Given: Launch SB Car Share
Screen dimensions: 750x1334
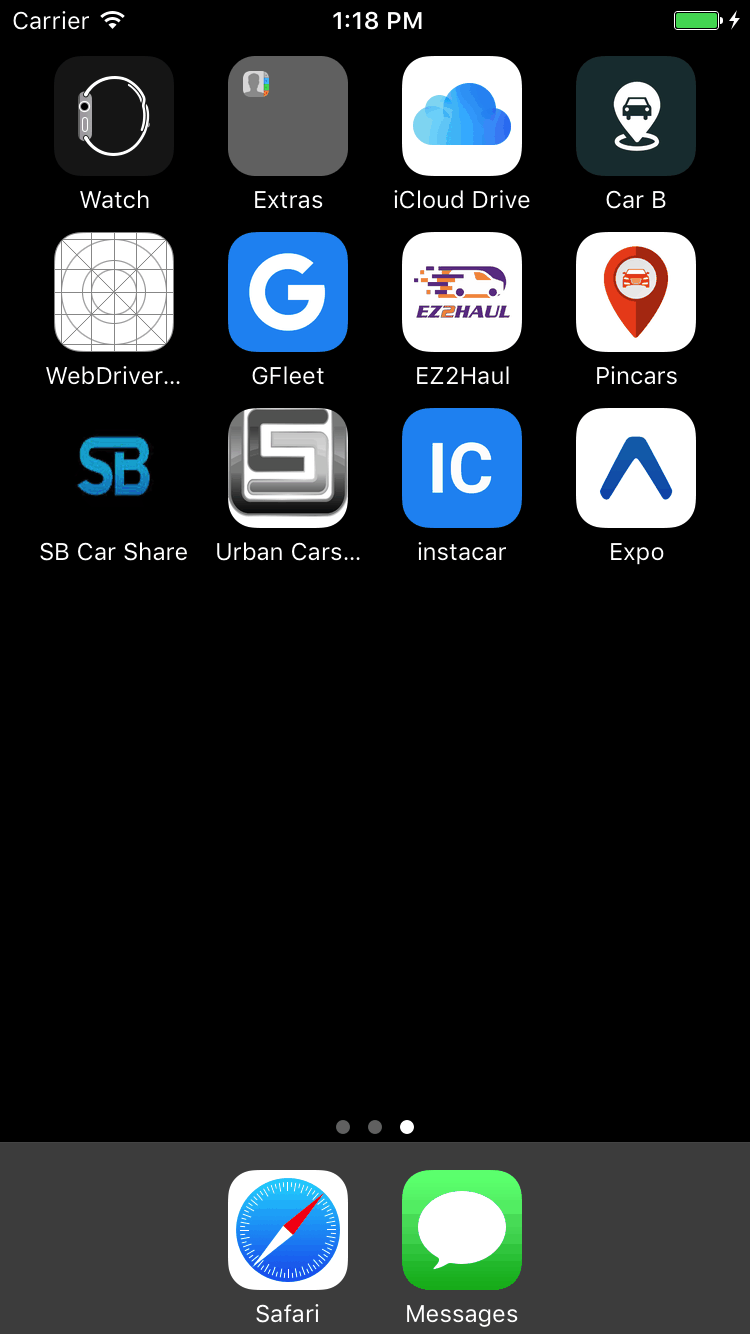Looking at the screenshot, I should (114, 468).
